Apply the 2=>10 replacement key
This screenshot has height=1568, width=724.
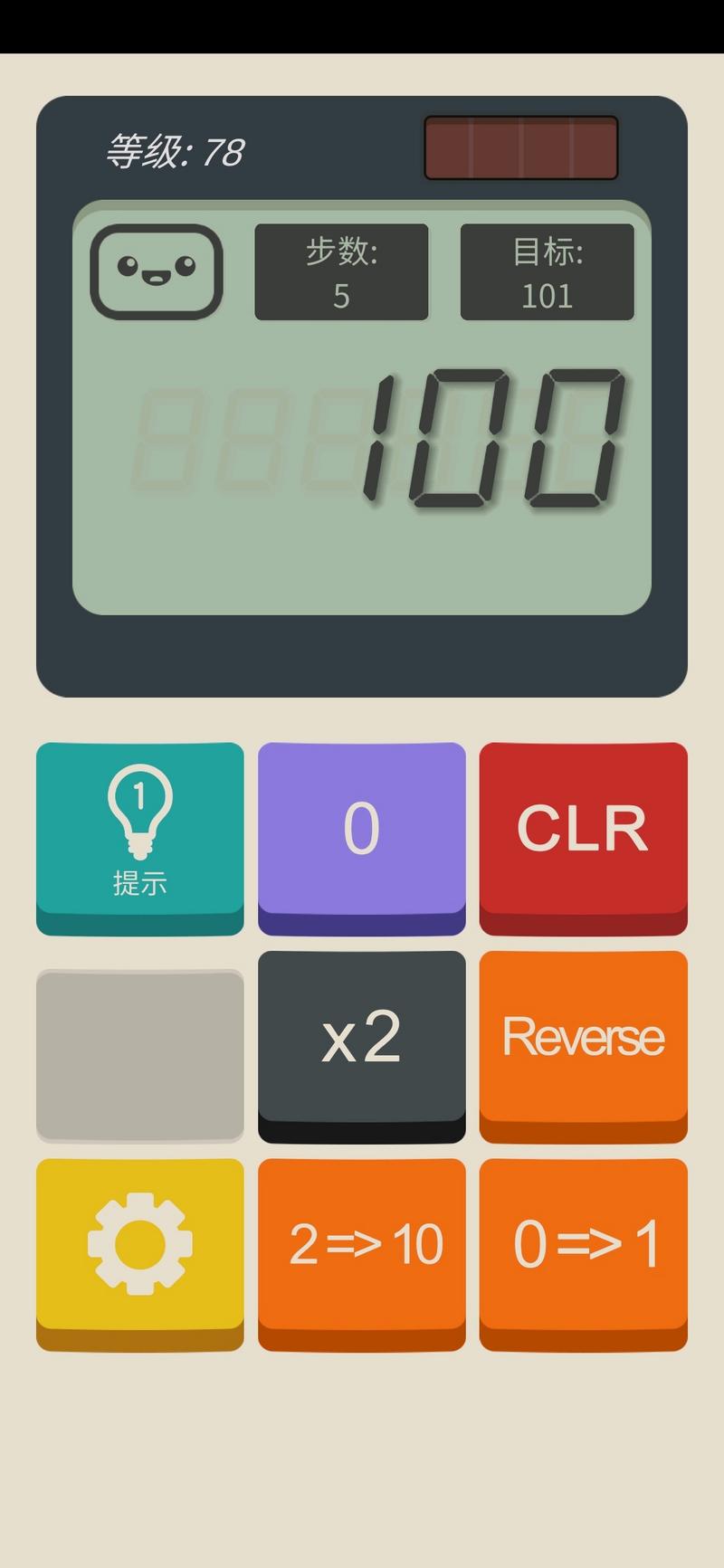(x=362, y=1254)
